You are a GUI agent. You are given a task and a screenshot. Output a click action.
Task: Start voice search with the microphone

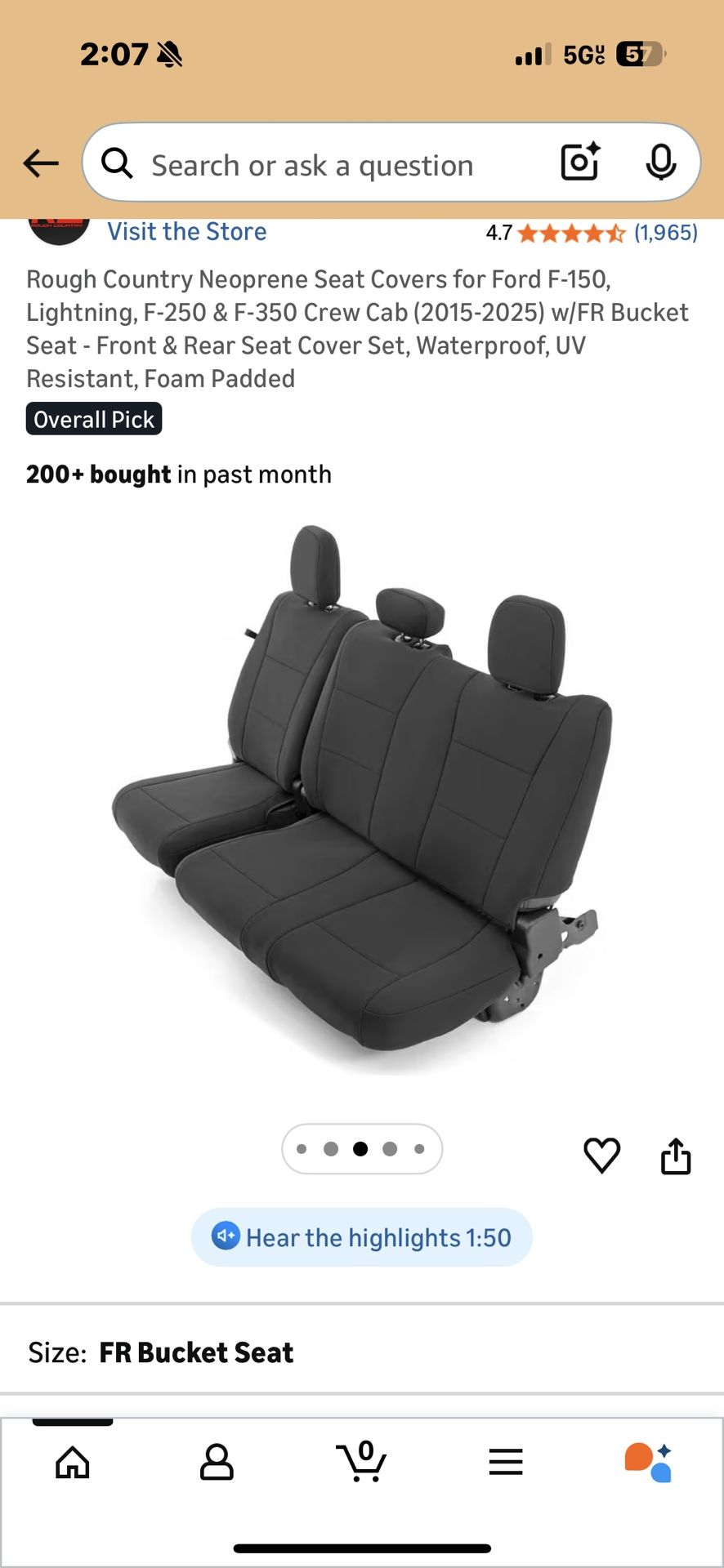click(660, 162)
